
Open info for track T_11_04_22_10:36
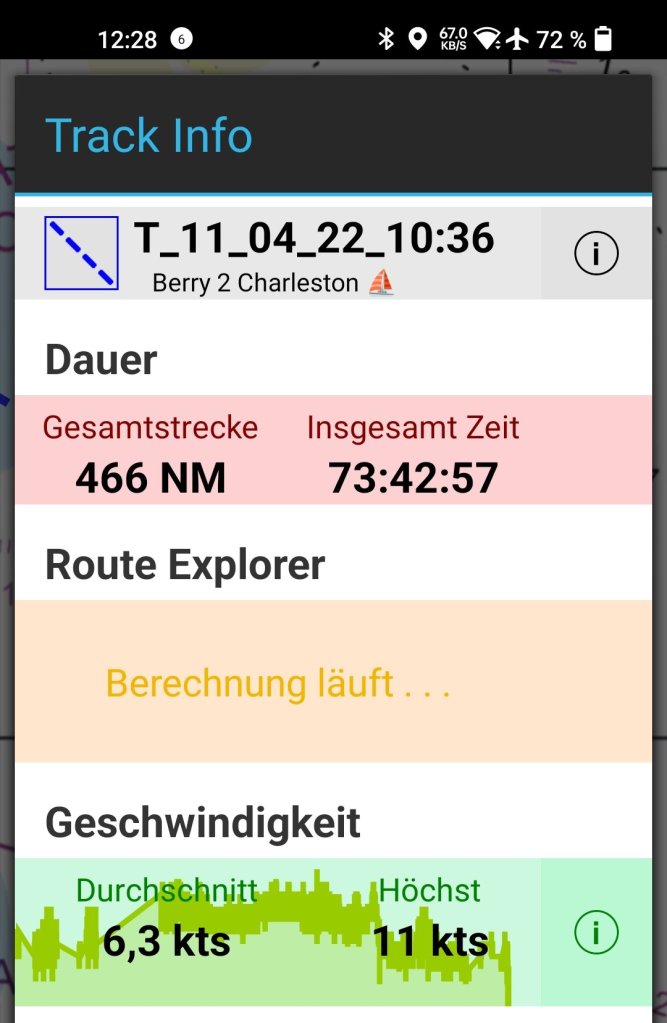coord(596,254)
